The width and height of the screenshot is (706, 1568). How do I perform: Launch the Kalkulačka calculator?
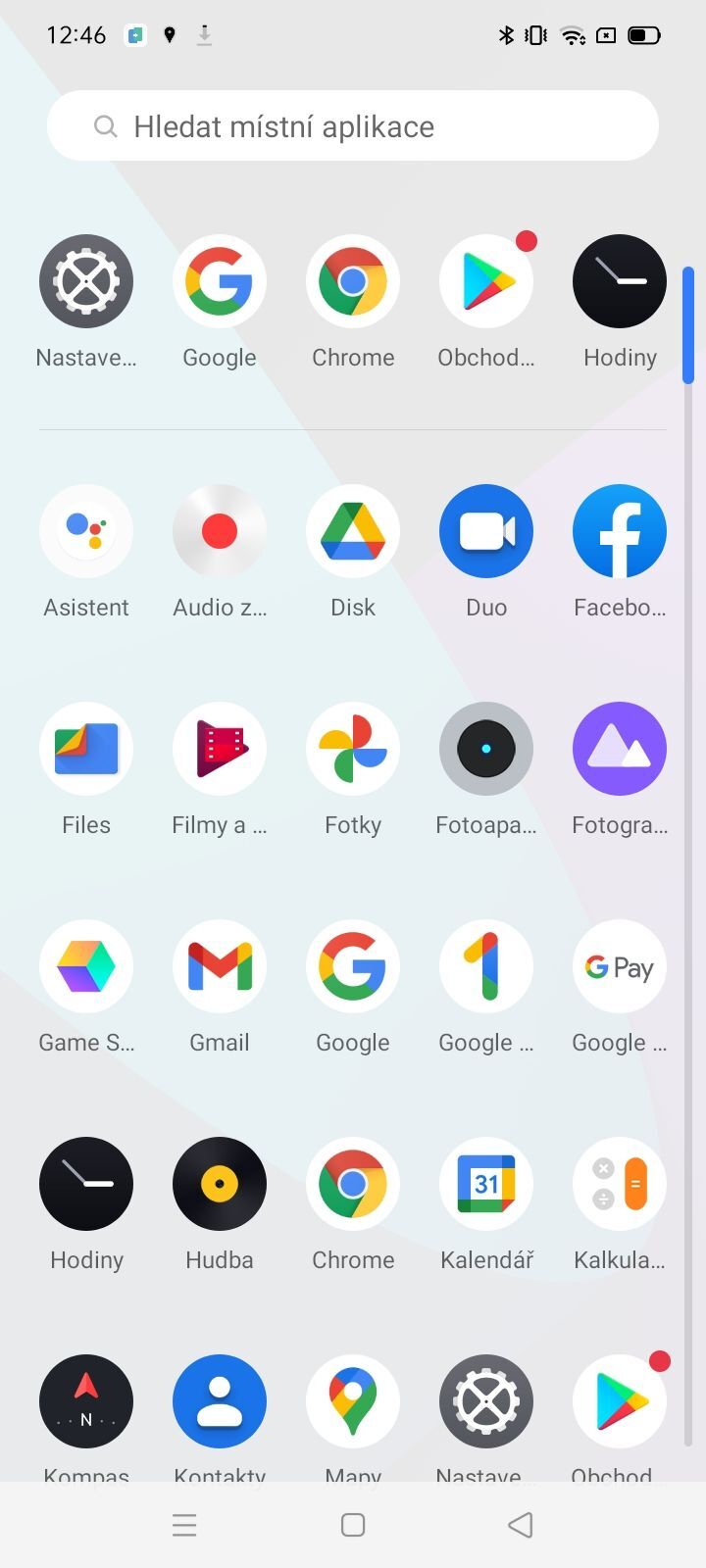[x=619, y=1184]
